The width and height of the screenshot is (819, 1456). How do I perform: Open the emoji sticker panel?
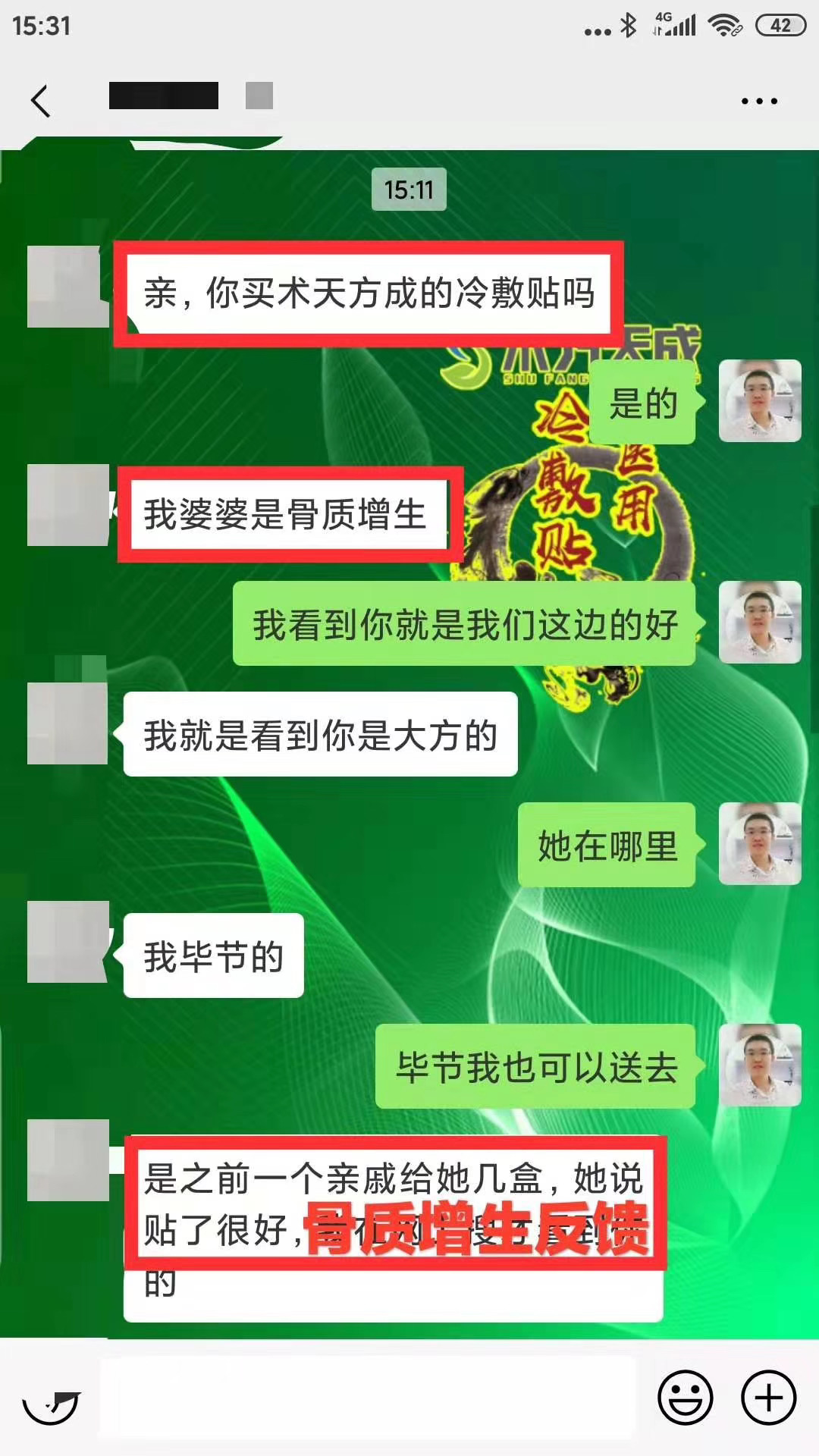[x=685, y=1398]
